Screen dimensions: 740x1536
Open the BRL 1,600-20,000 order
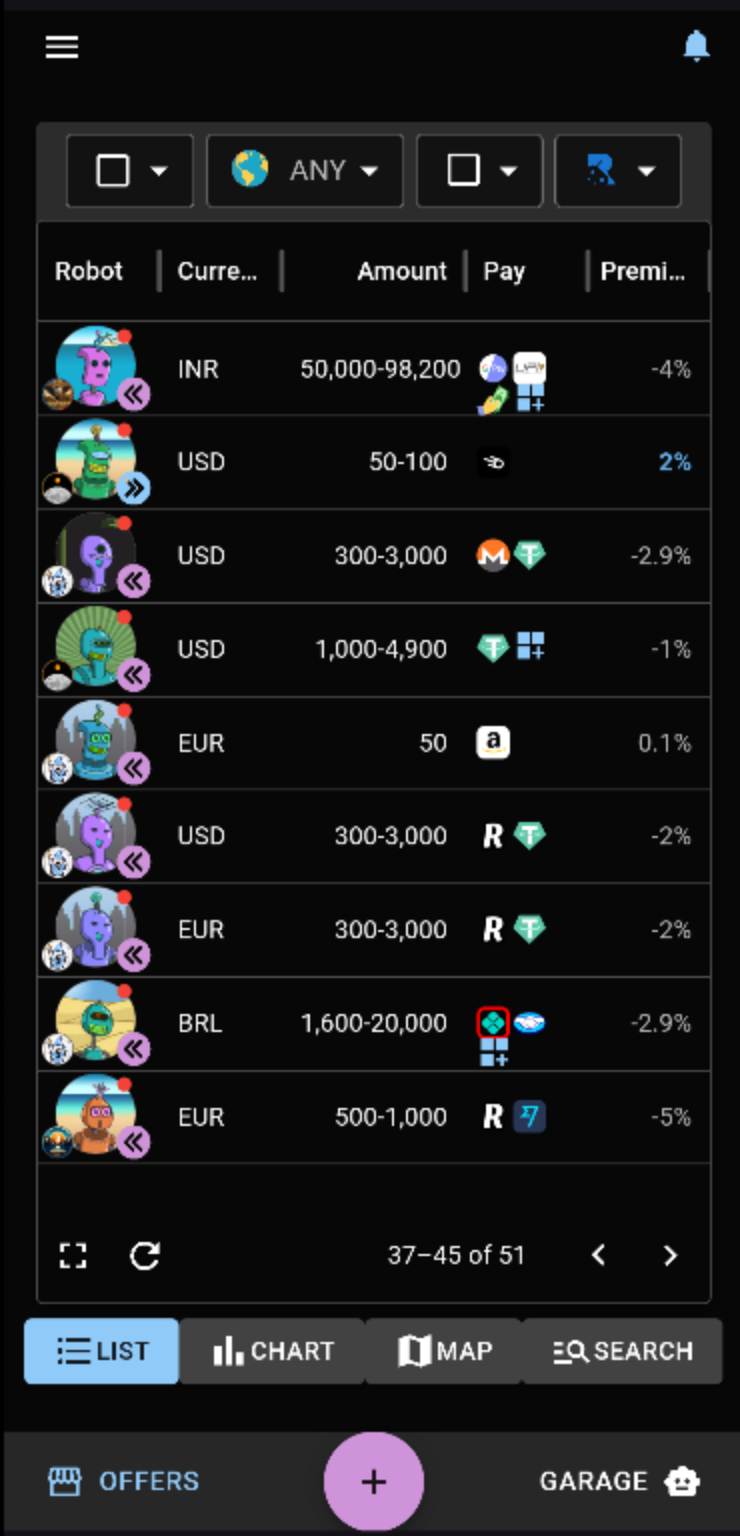tap(374, 1024)
